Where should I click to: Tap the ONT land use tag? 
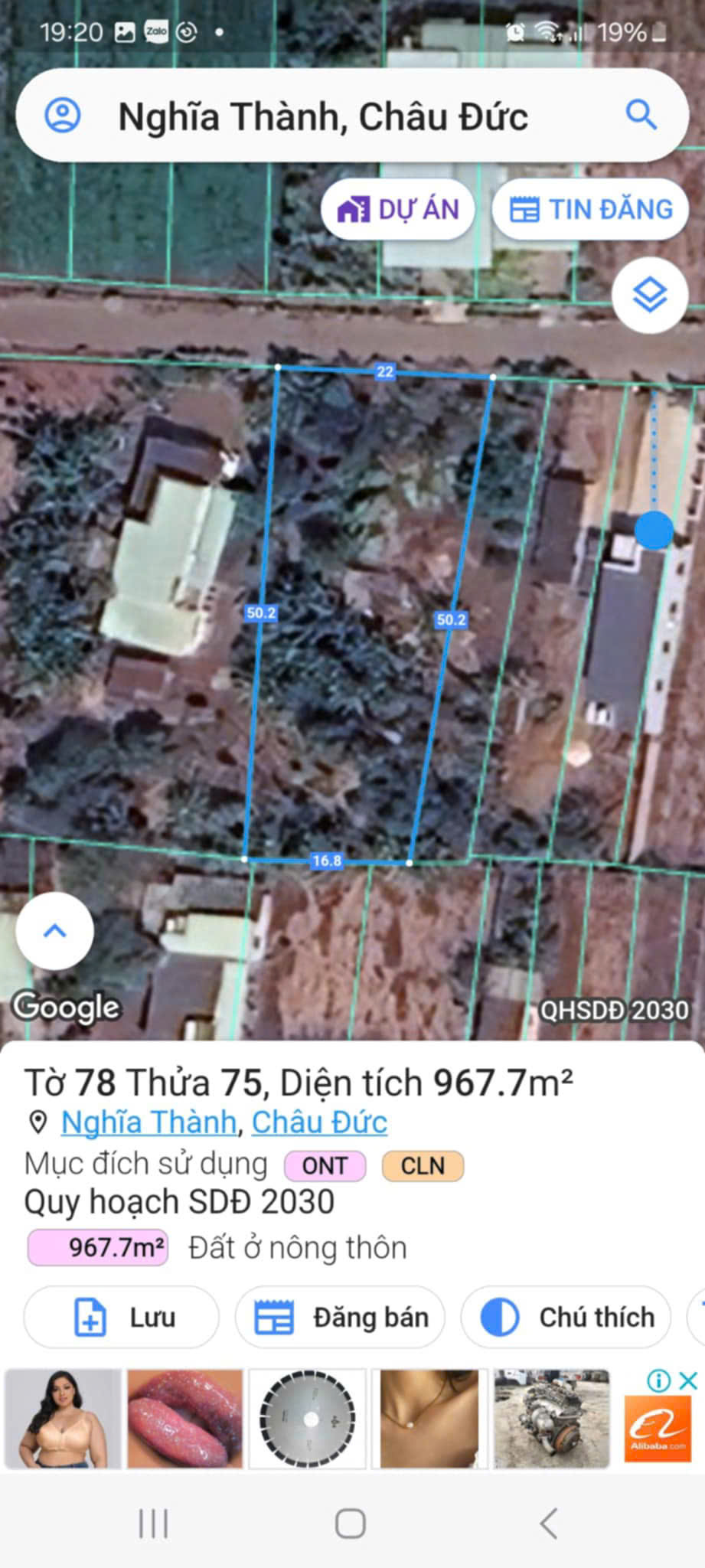pos(325,1165)
